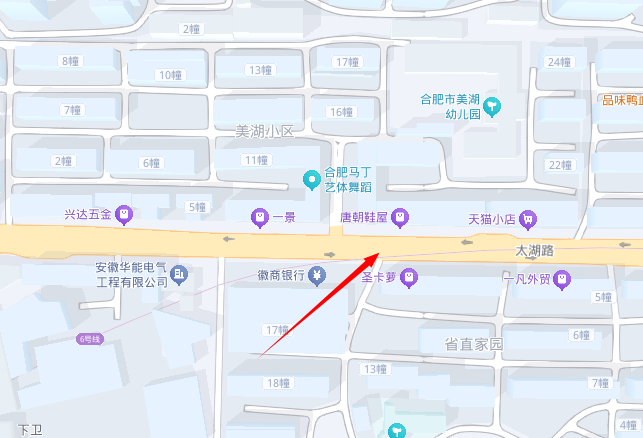Screen dimensions: 643x438
Task: Select the 兴达五金 shop marker
Action: pyautogui.click(x=123, y=214)
